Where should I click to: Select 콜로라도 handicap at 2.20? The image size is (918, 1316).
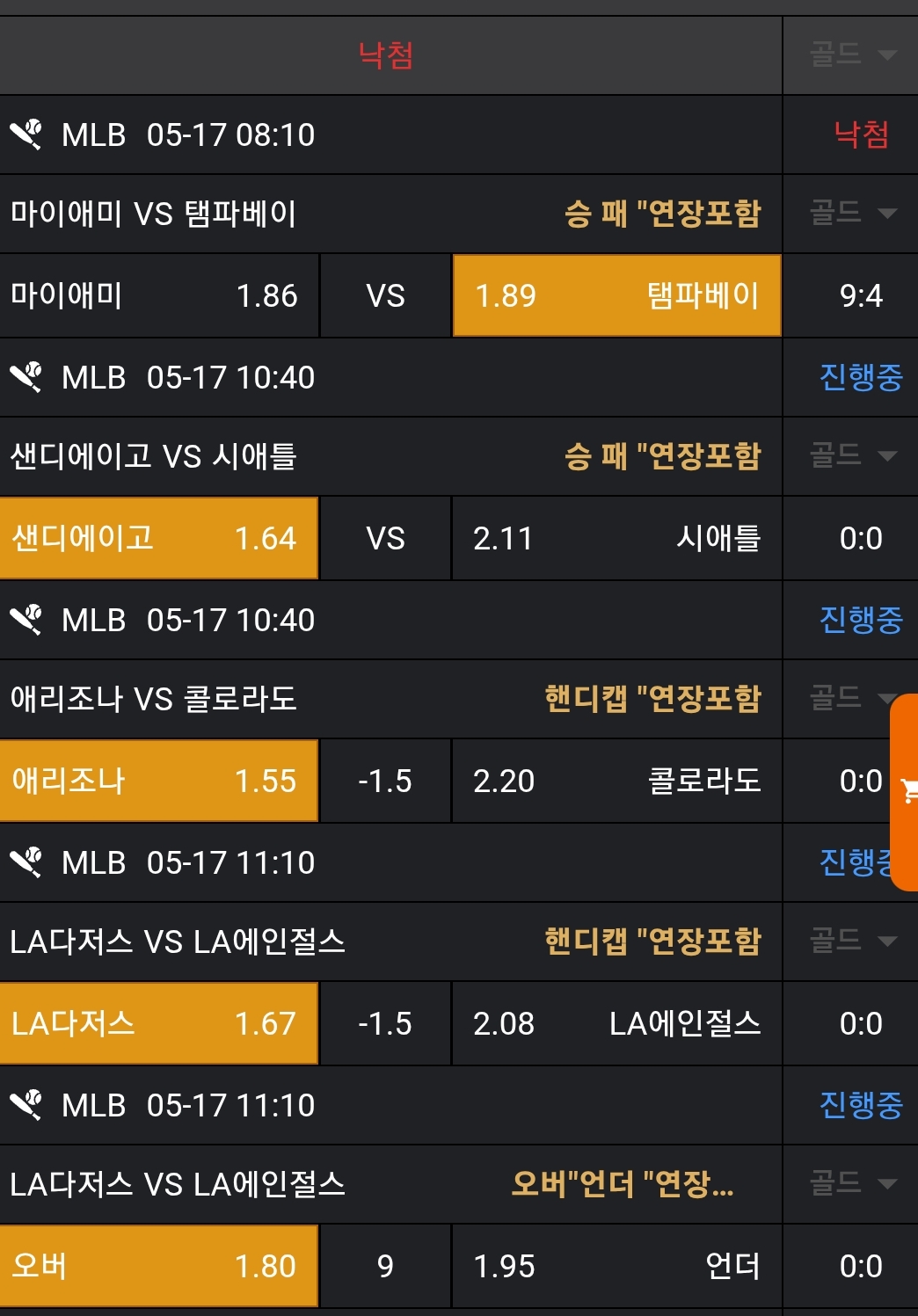pyautogui.click(x=616, y=782)
